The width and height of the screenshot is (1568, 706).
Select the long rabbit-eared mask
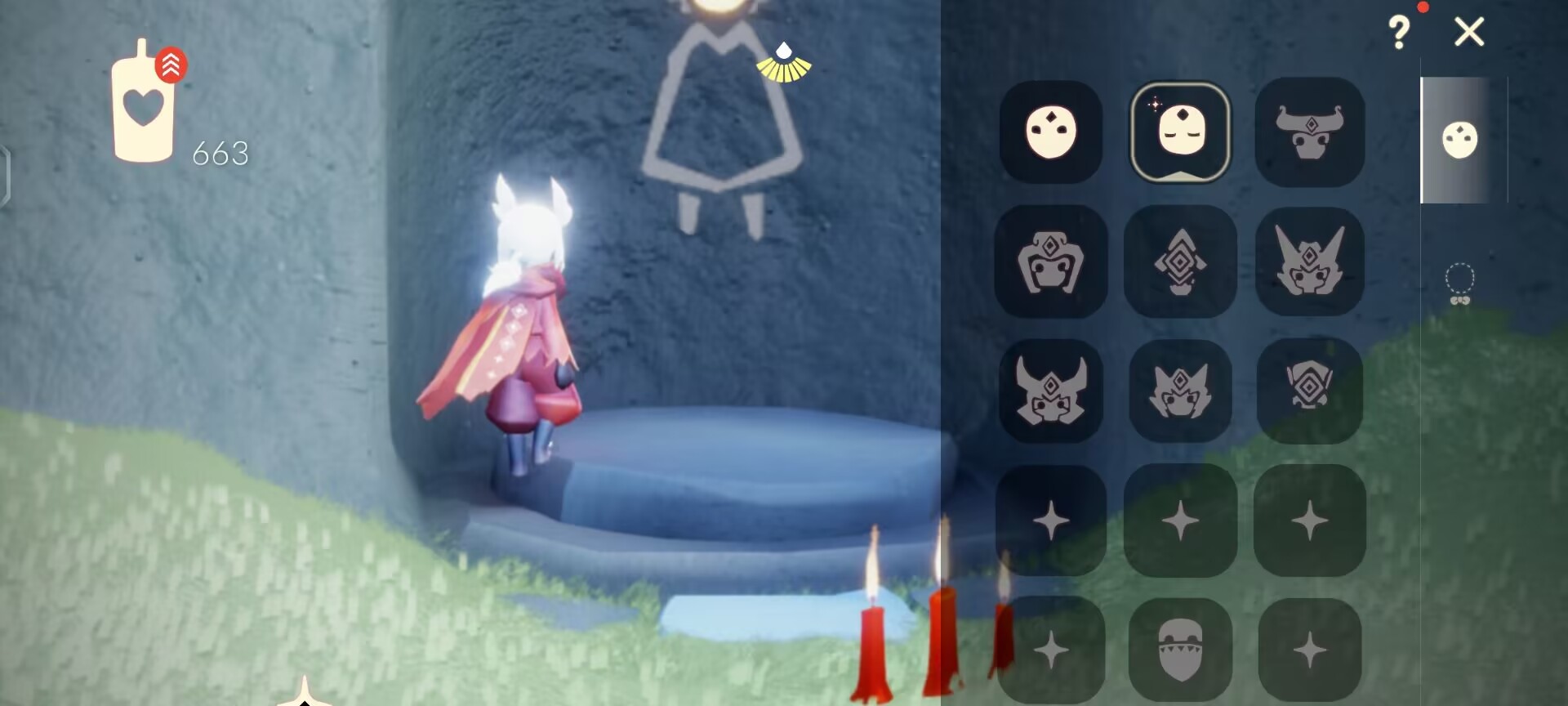click(x=1309, y=262)
